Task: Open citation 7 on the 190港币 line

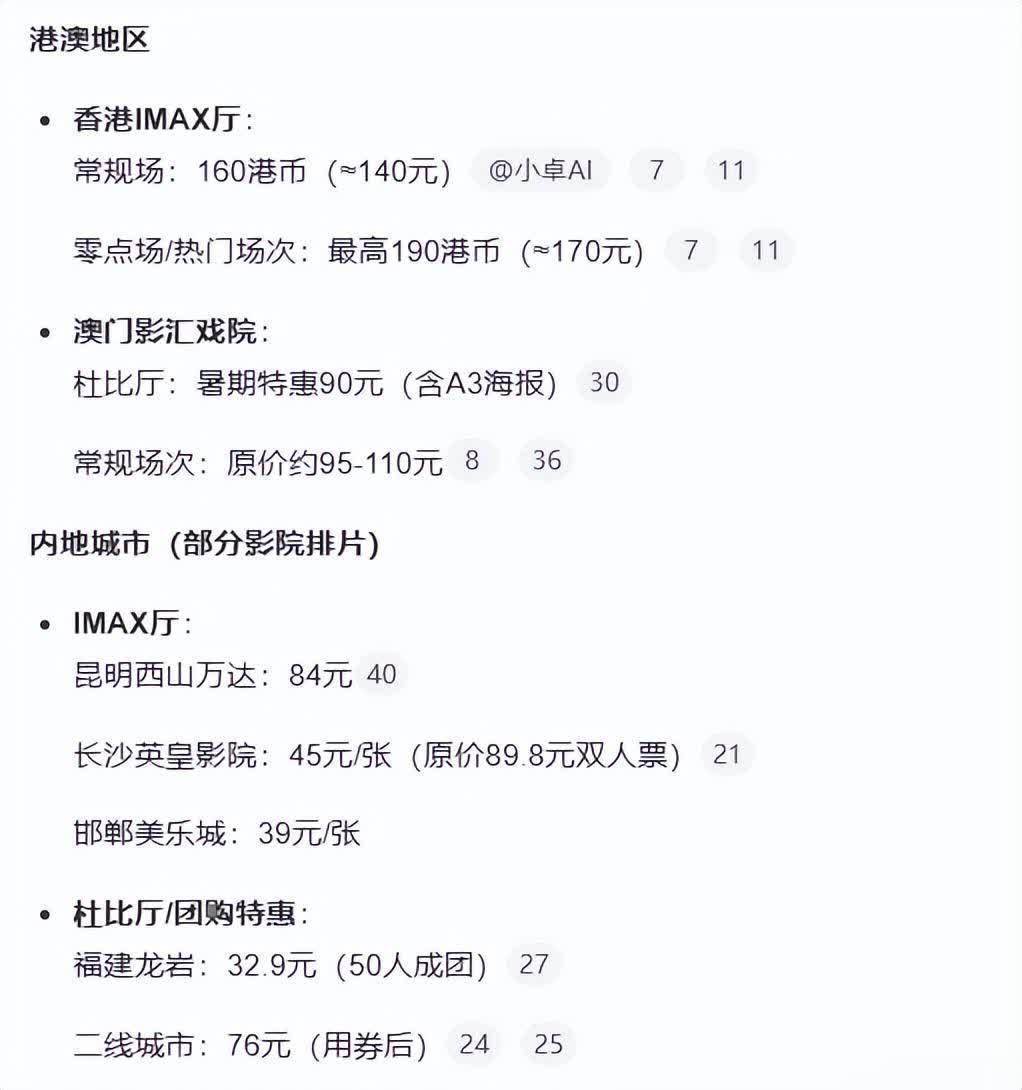Action: point(690,249)
